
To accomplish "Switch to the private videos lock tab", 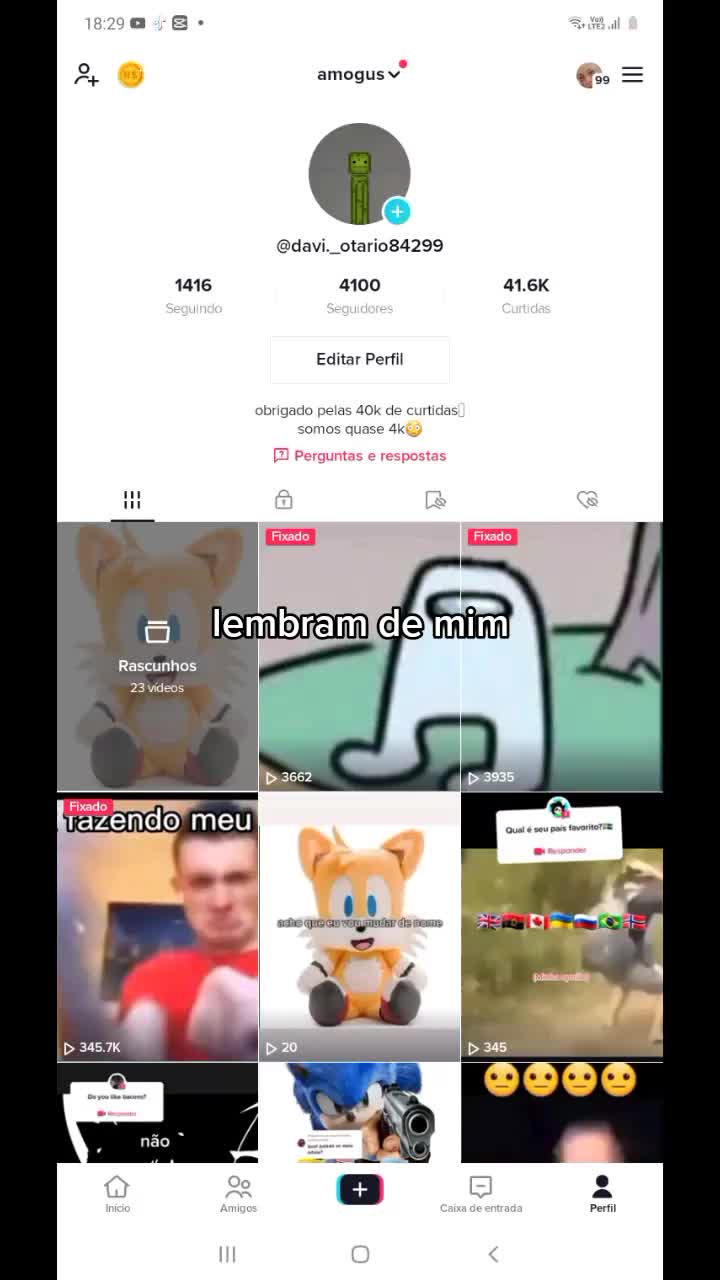I will (284, 500).
